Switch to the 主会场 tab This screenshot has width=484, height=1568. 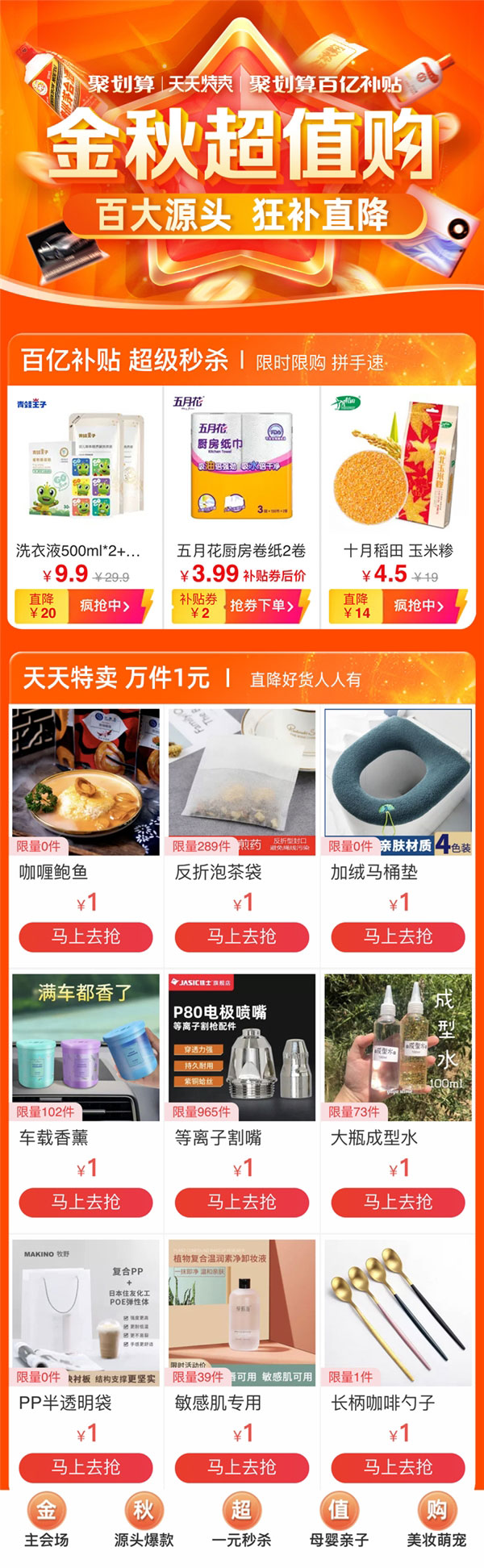pyautogui.click(x=47, y=1520)
